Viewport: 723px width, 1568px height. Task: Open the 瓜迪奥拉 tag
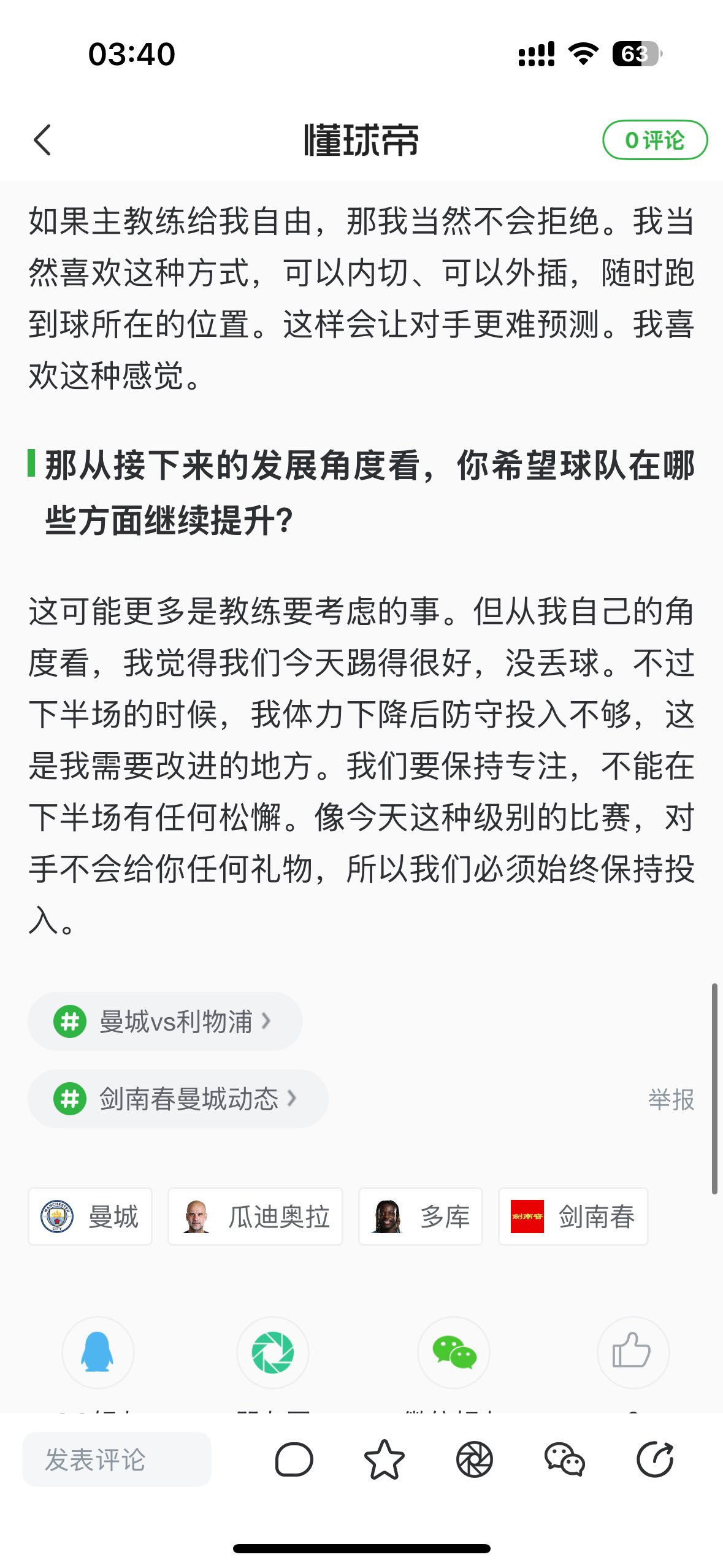[x=255, y=1216]
